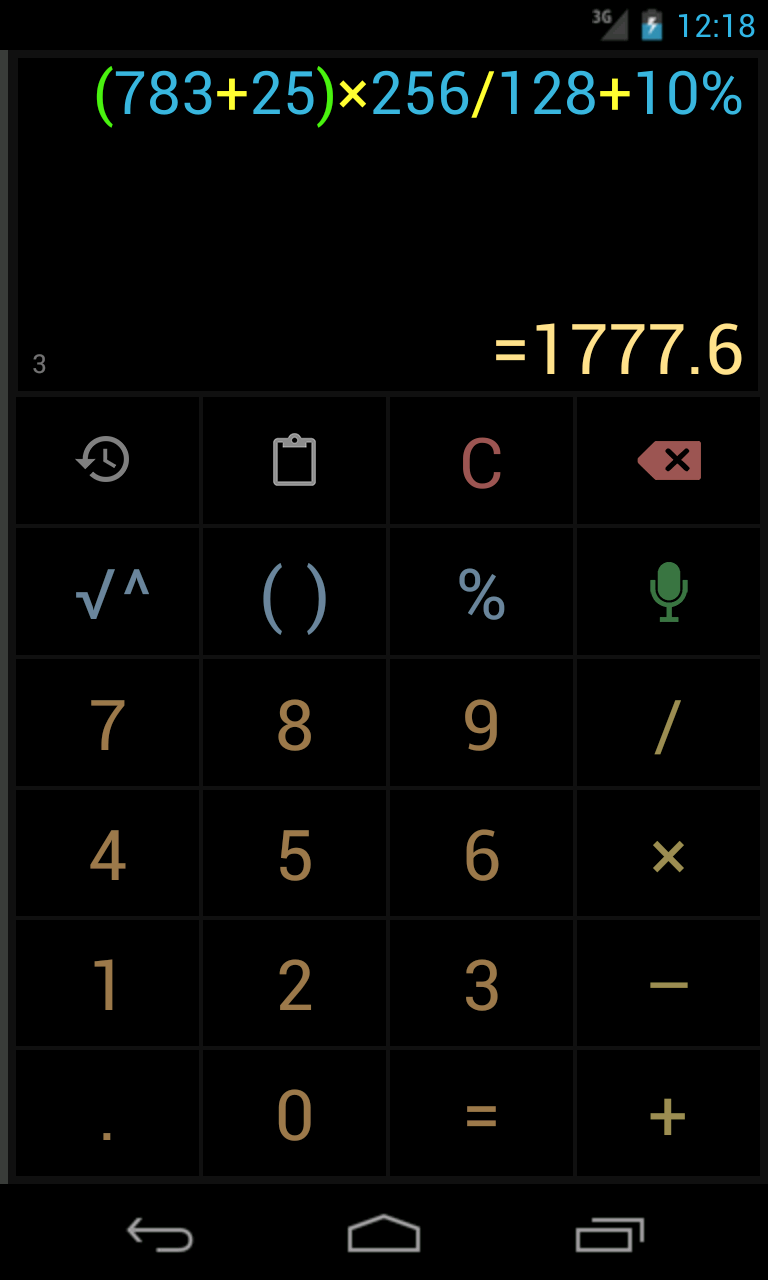Tap the percent key
The image size is (768, 1280).
tap(481, 592)
